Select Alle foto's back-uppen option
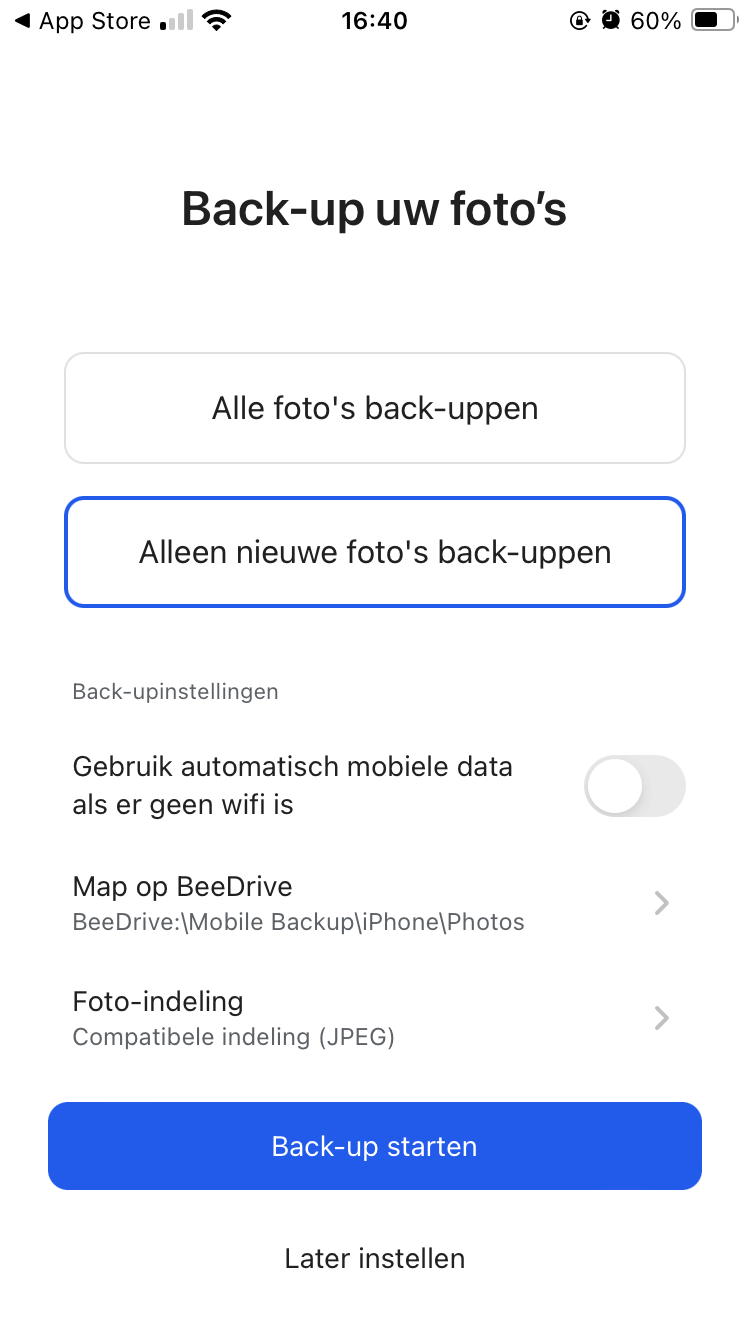 coord(375,408)
